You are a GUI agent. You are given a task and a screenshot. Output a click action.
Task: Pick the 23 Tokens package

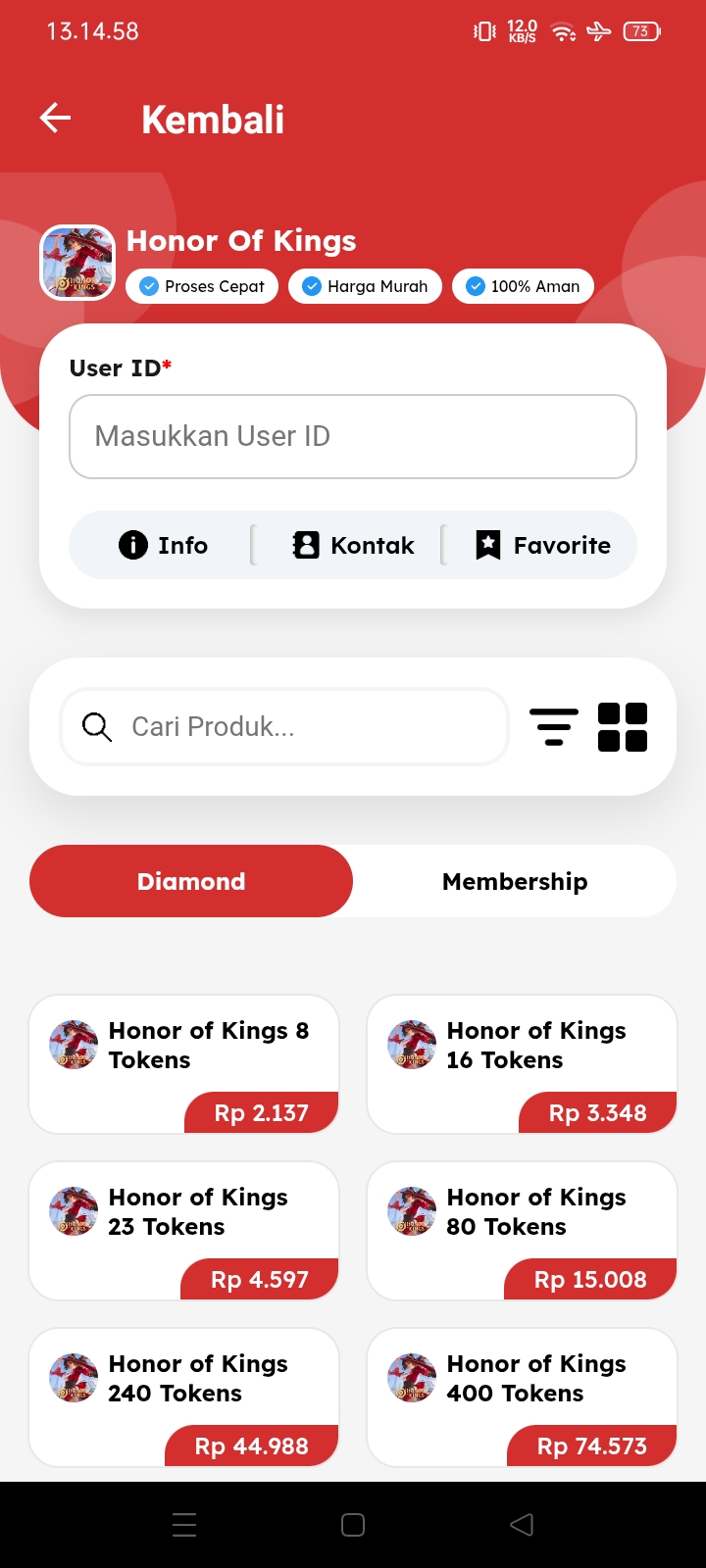coord(184,1231)
